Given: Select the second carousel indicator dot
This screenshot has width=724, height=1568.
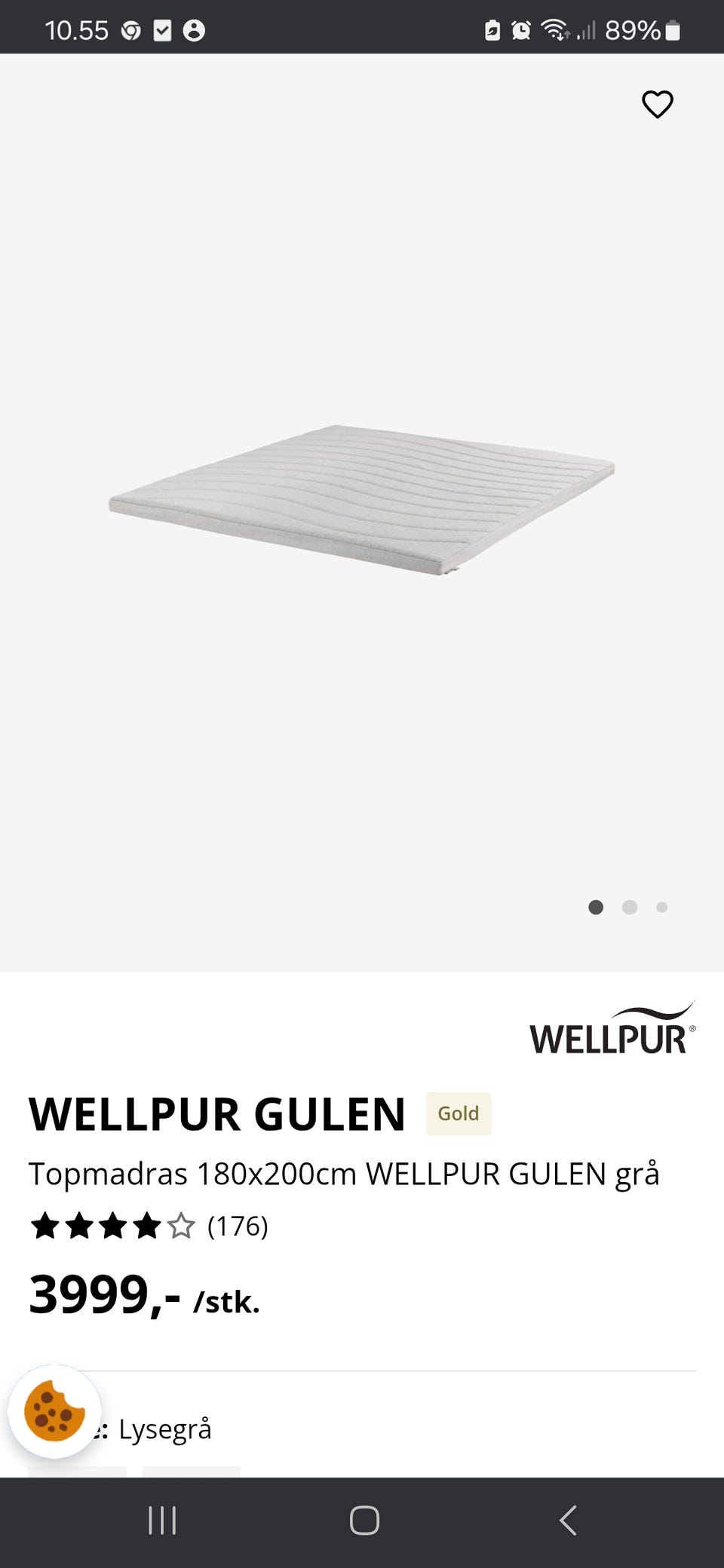Looking at the screenshot, I should 629,908.
